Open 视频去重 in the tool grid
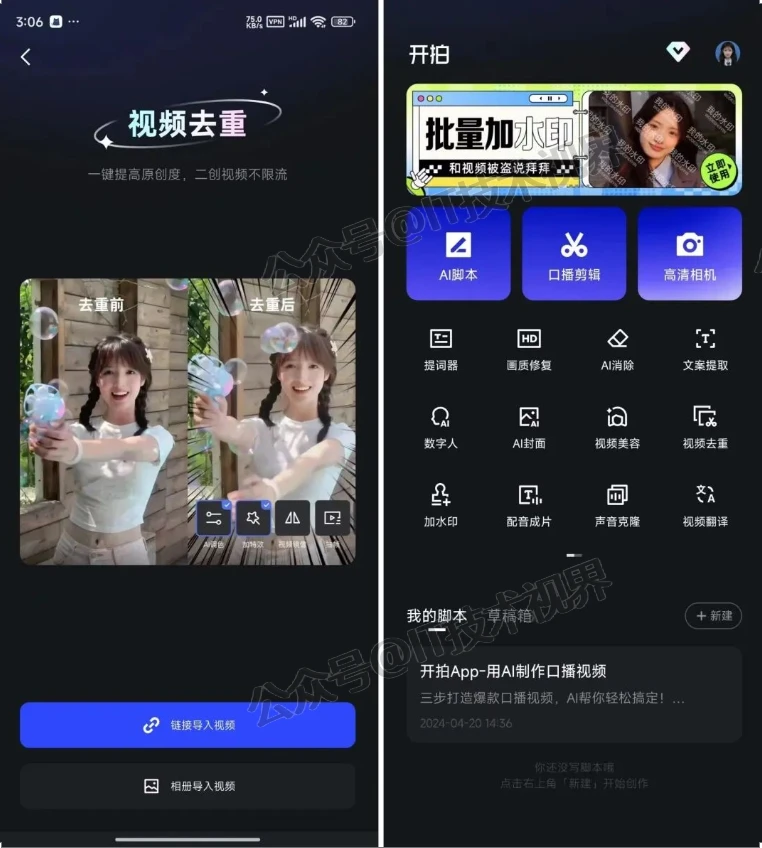The image size is (762, 848). (705, 427)
